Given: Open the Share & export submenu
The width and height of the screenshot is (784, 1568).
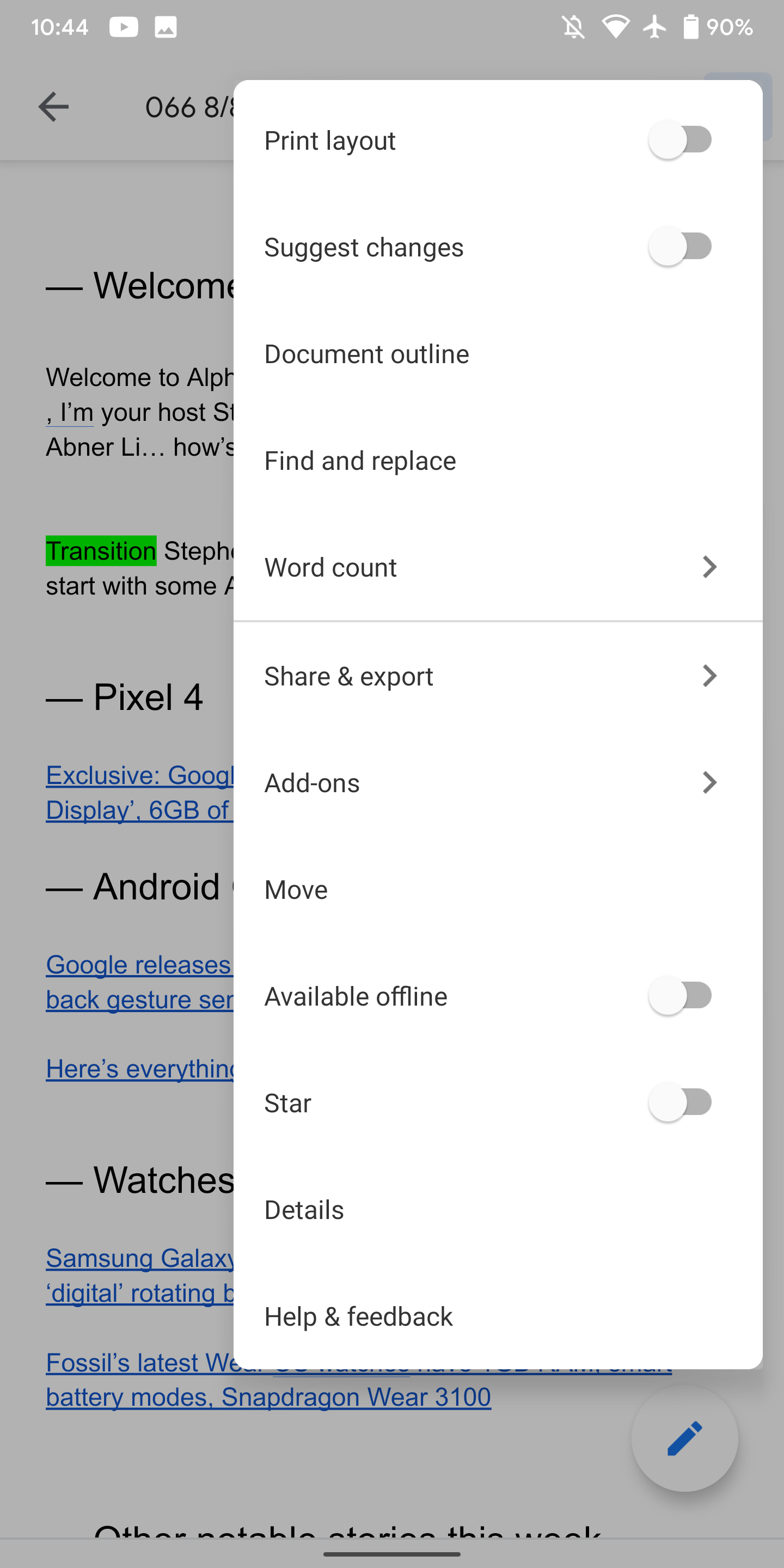Looking at the screenshot, I should coord(709,676).
